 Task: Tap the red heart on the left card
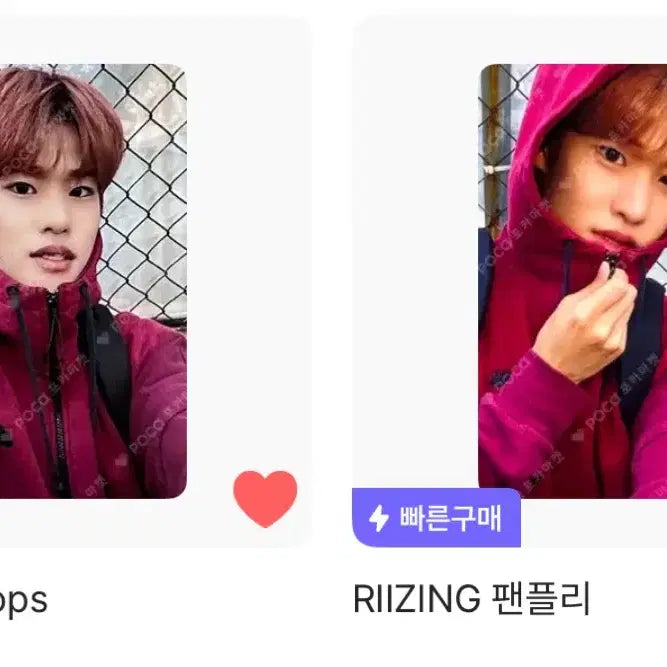[x=265, y=498]
